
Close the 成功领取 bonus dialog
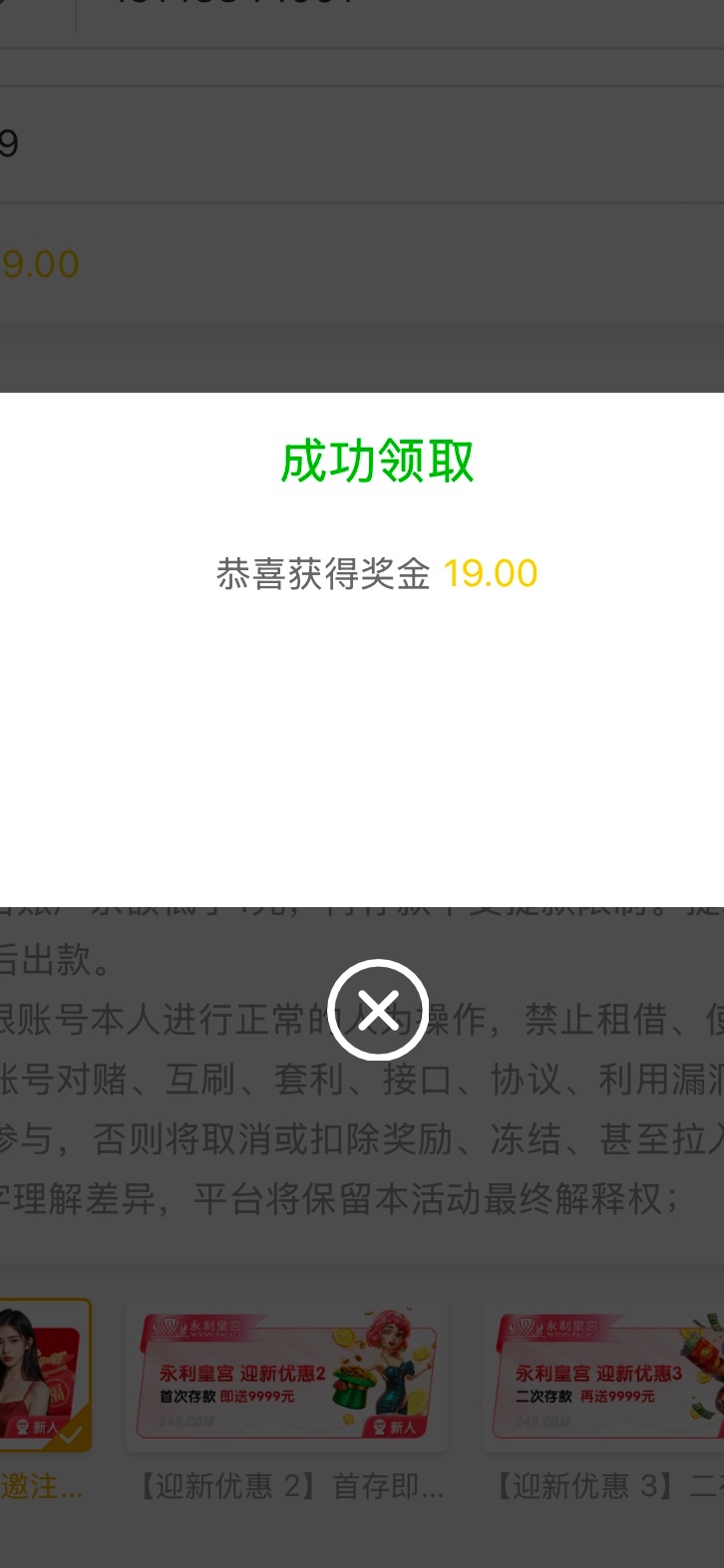click(378, 1010)
